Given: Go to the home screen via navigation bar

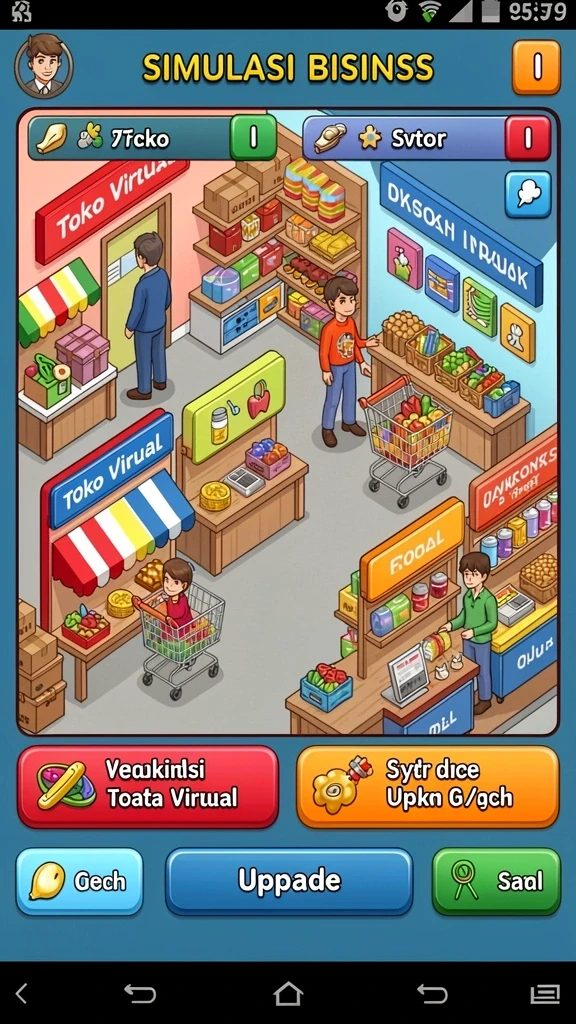Looking at the screenshot, I should tap(288, 993).
